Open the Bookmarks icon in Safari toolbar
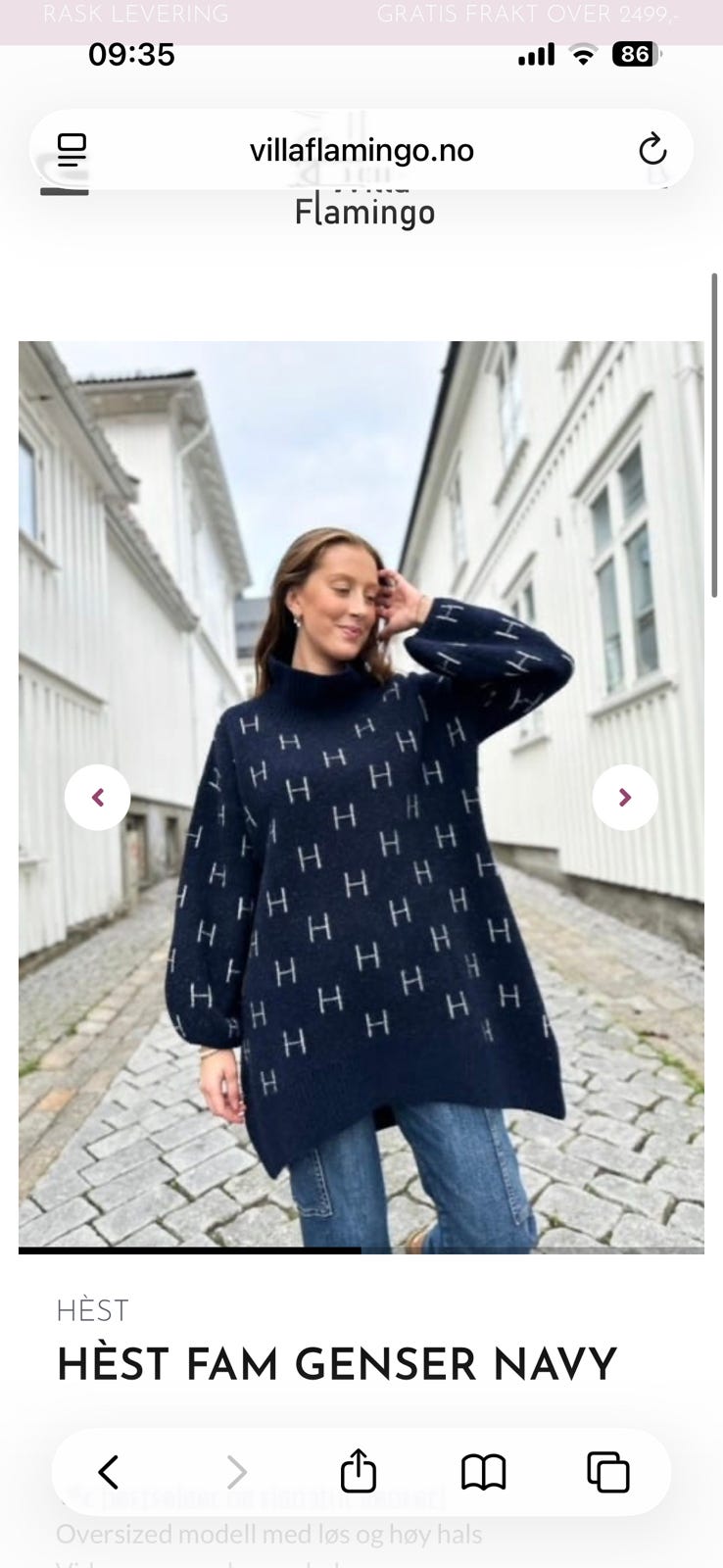723x1568 pixels. click(483, 1471)
